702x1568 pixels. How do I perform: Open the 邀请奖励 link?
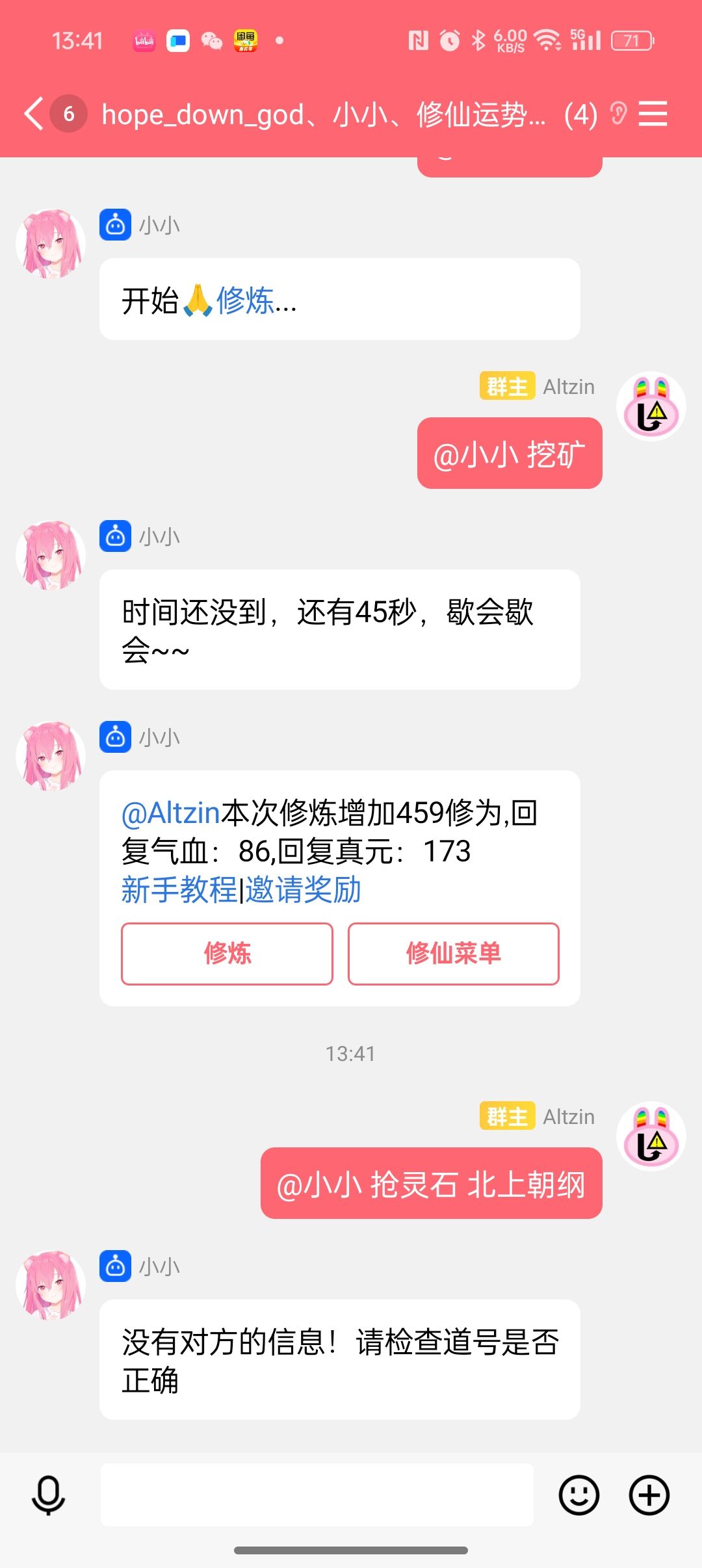tap(303, 890)
